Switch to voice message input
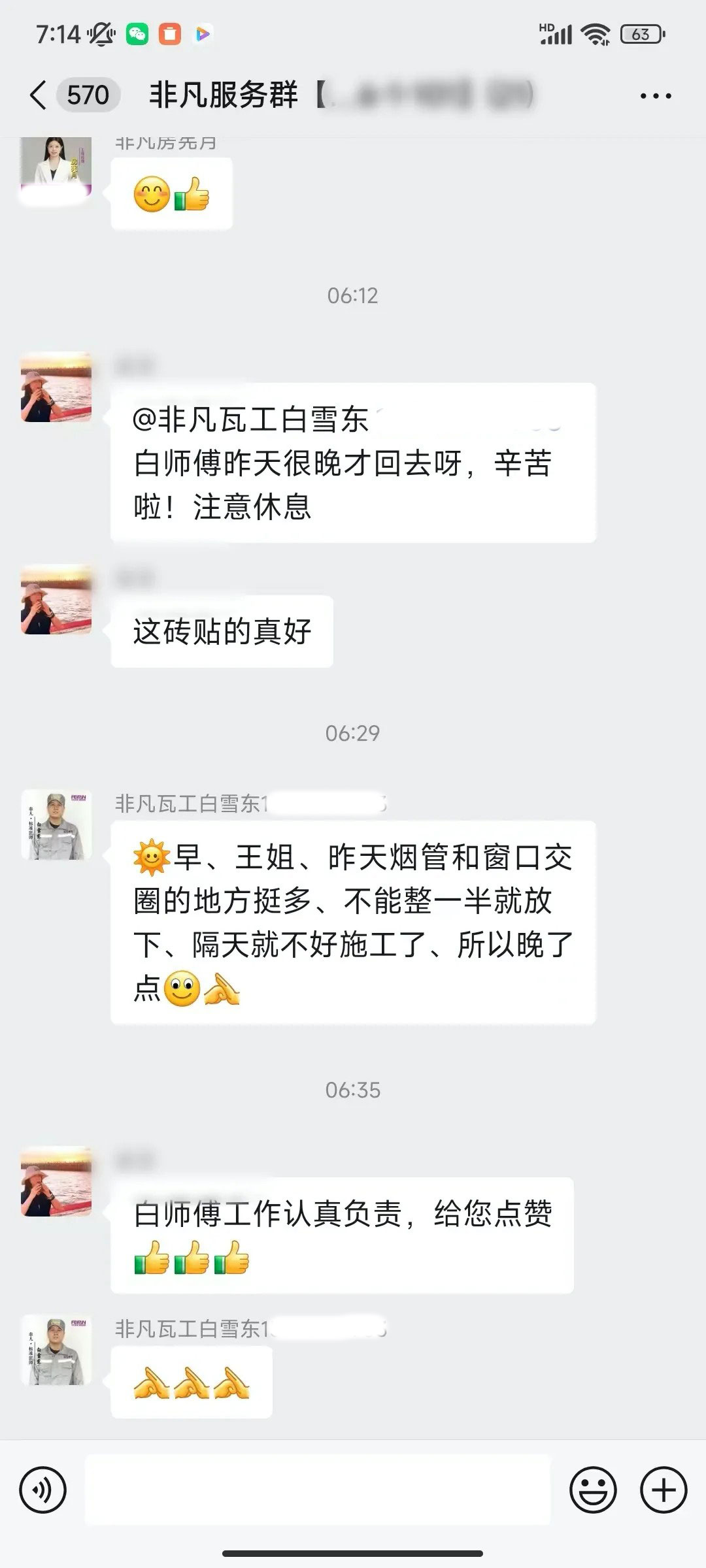The width and height of the screenshot is (706, 1568). click(43, 1490)
